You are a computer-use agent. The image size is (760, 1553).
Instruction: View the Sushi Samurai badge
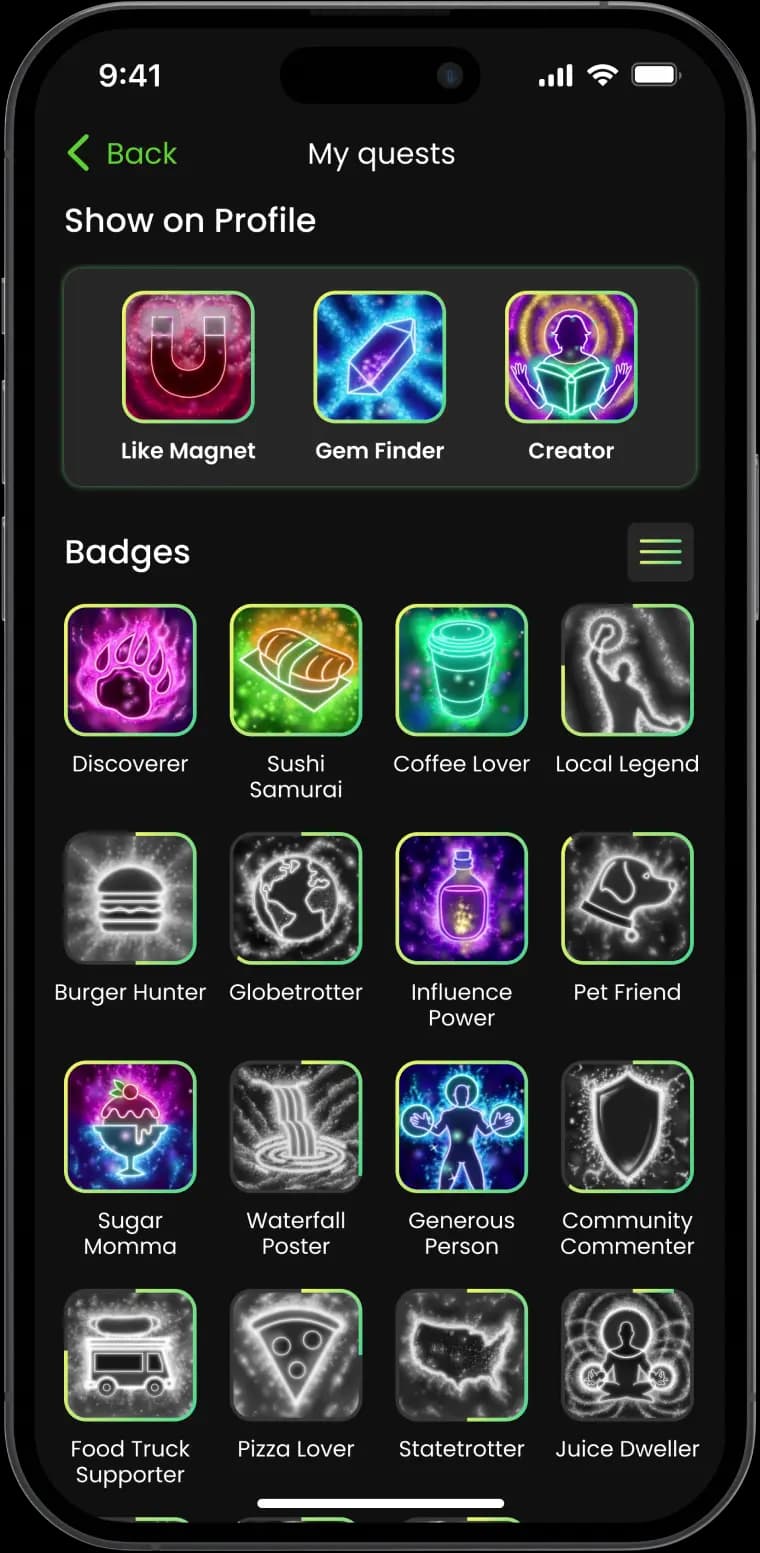click(x=296, y=670)
